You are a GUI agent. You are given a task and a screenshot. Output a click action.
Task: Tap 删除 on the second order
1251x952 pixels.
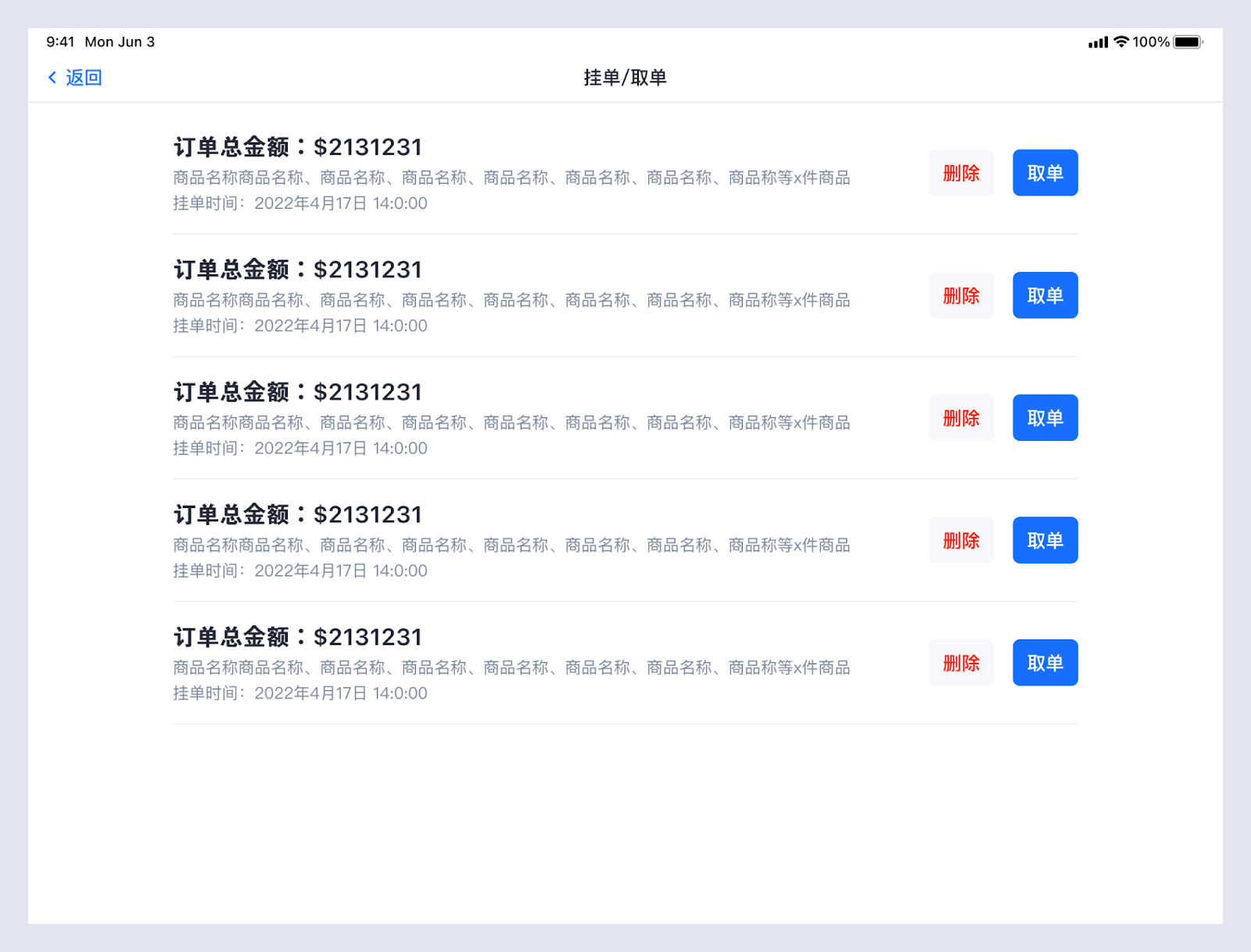pos(961,295)
